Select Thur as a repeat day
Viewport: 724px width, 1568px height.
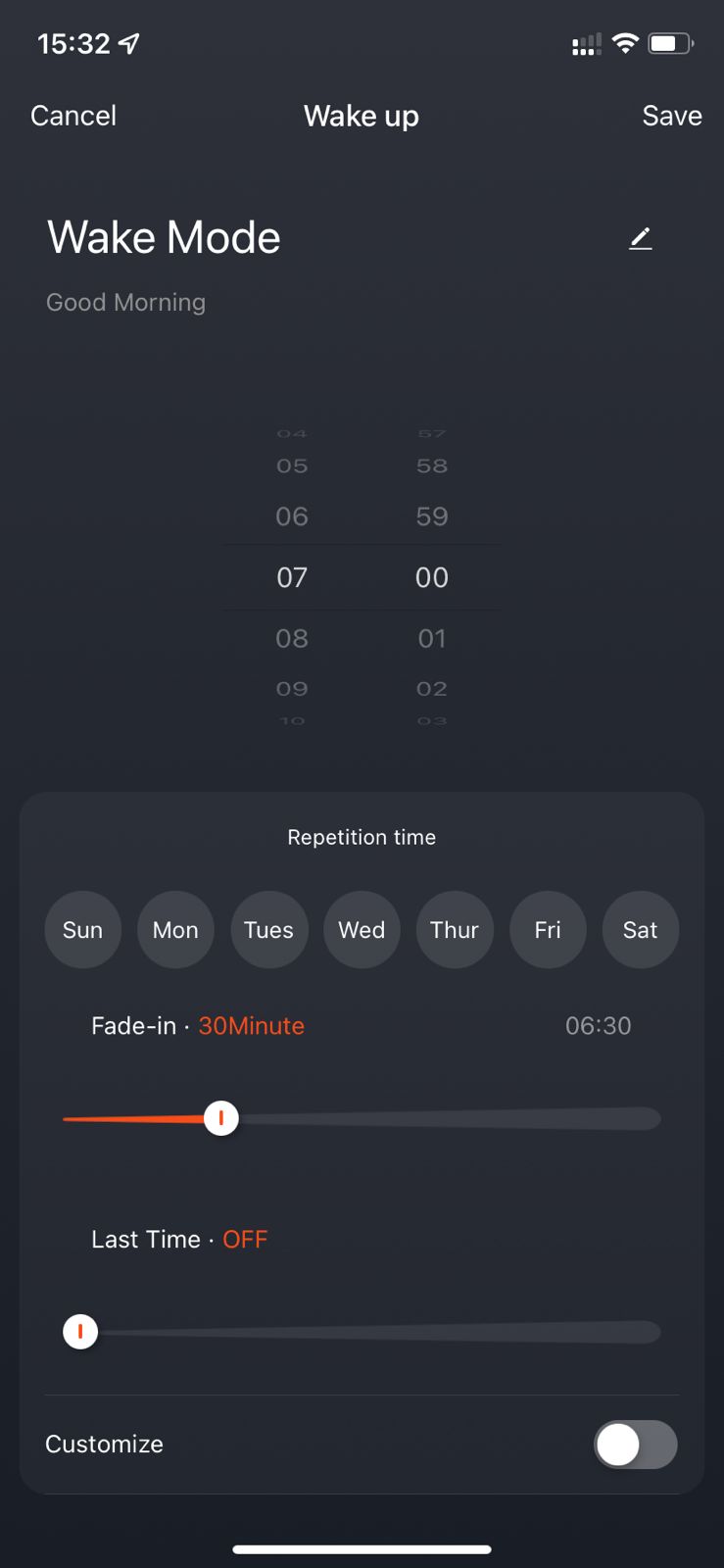point(455,930)
